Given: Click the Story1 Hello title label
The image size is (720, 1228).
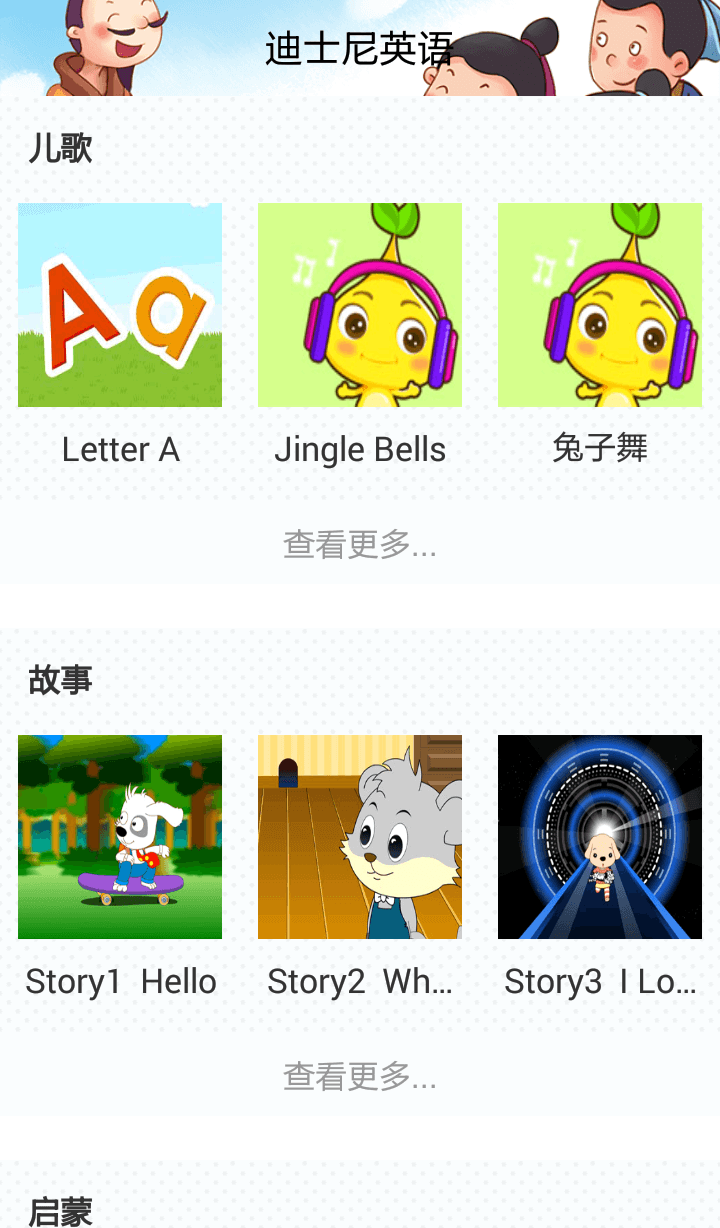Looking at the screenshot, I should [x=120, y=981].
